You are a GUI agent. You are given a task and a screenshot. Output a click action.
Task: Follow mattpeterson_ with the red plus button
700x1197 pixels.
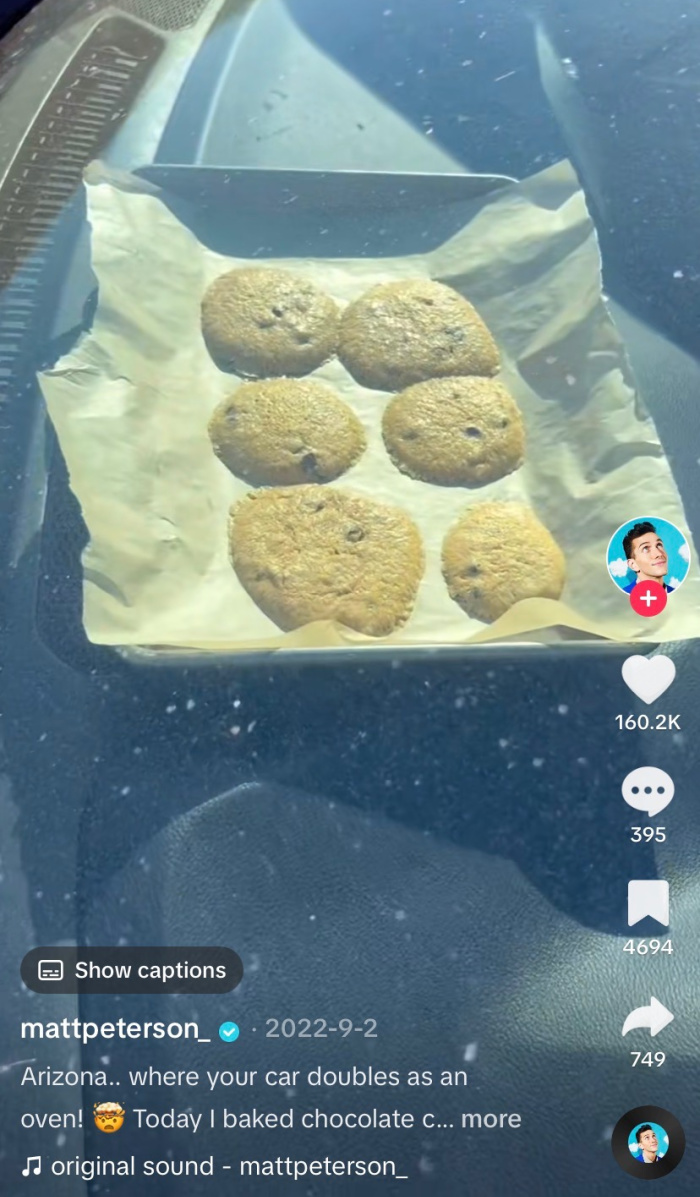pyautogui.click(x=648, y=598)
